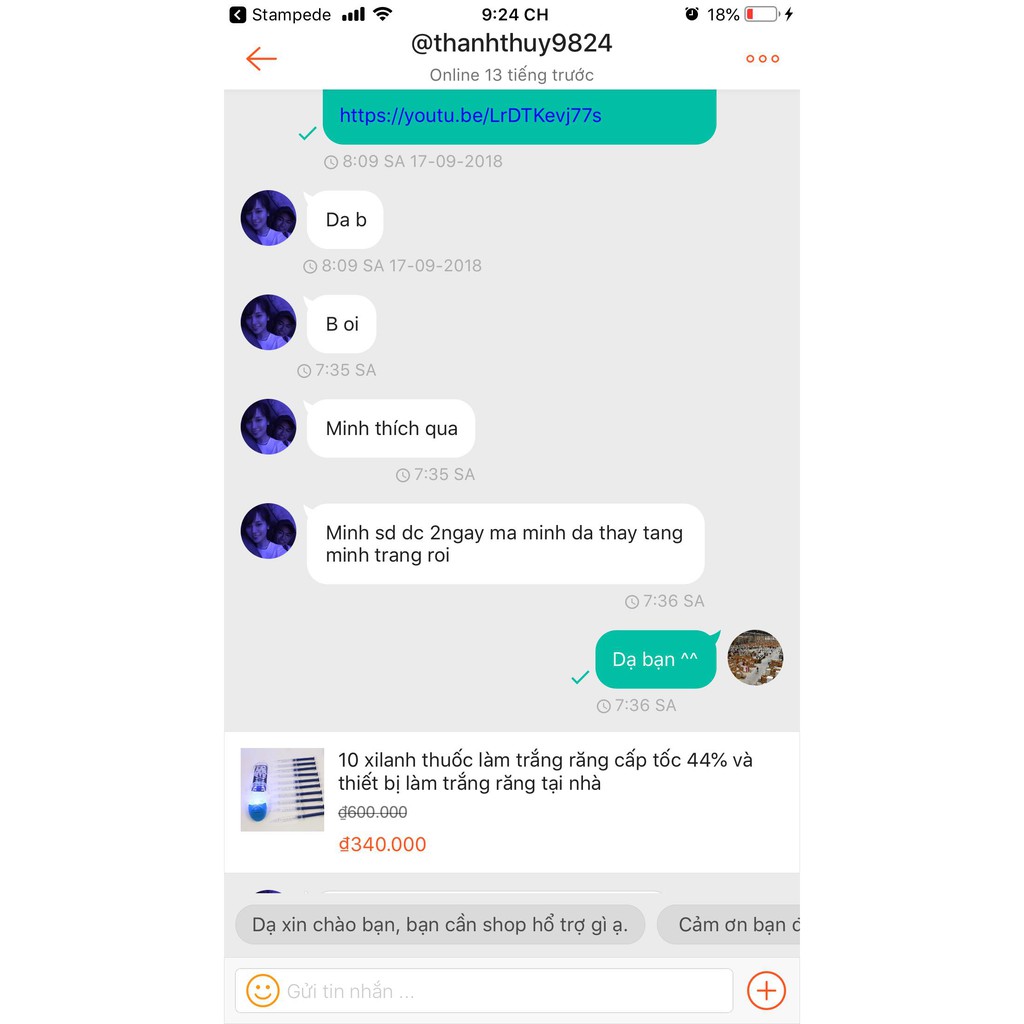1024x1024 pixels.
Task: Open the teeth whitening product card
Action: [511, 801]
